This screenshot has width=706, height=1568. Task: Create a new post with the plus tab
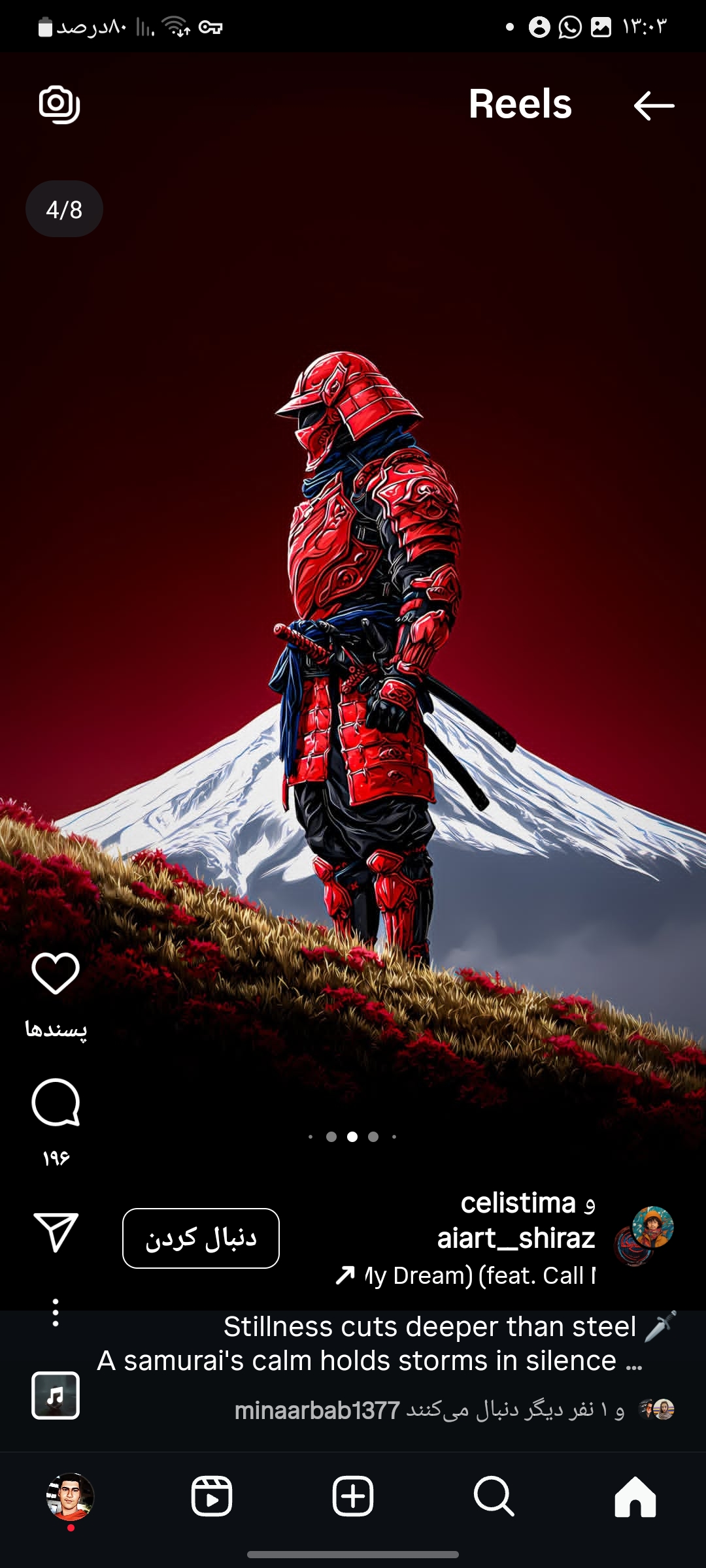pos(353,1497)
